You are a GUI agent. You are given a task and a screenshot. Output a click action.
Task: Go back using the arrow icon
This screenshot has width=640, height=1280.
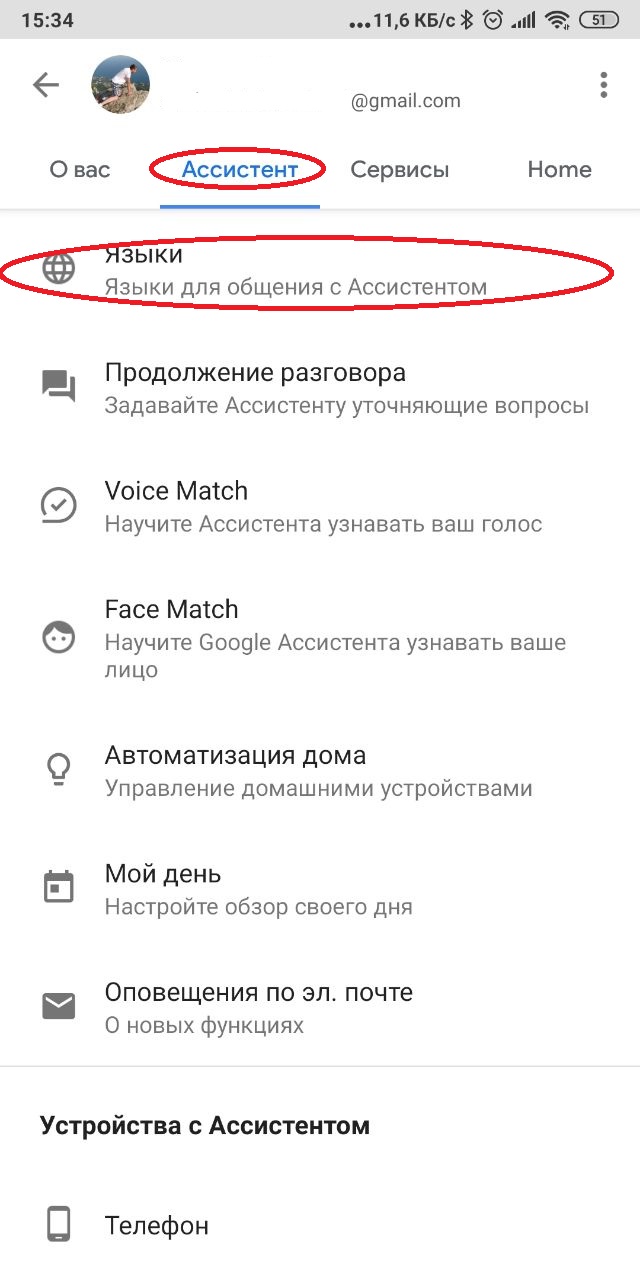pyautogui.click(x=47, y=85)
